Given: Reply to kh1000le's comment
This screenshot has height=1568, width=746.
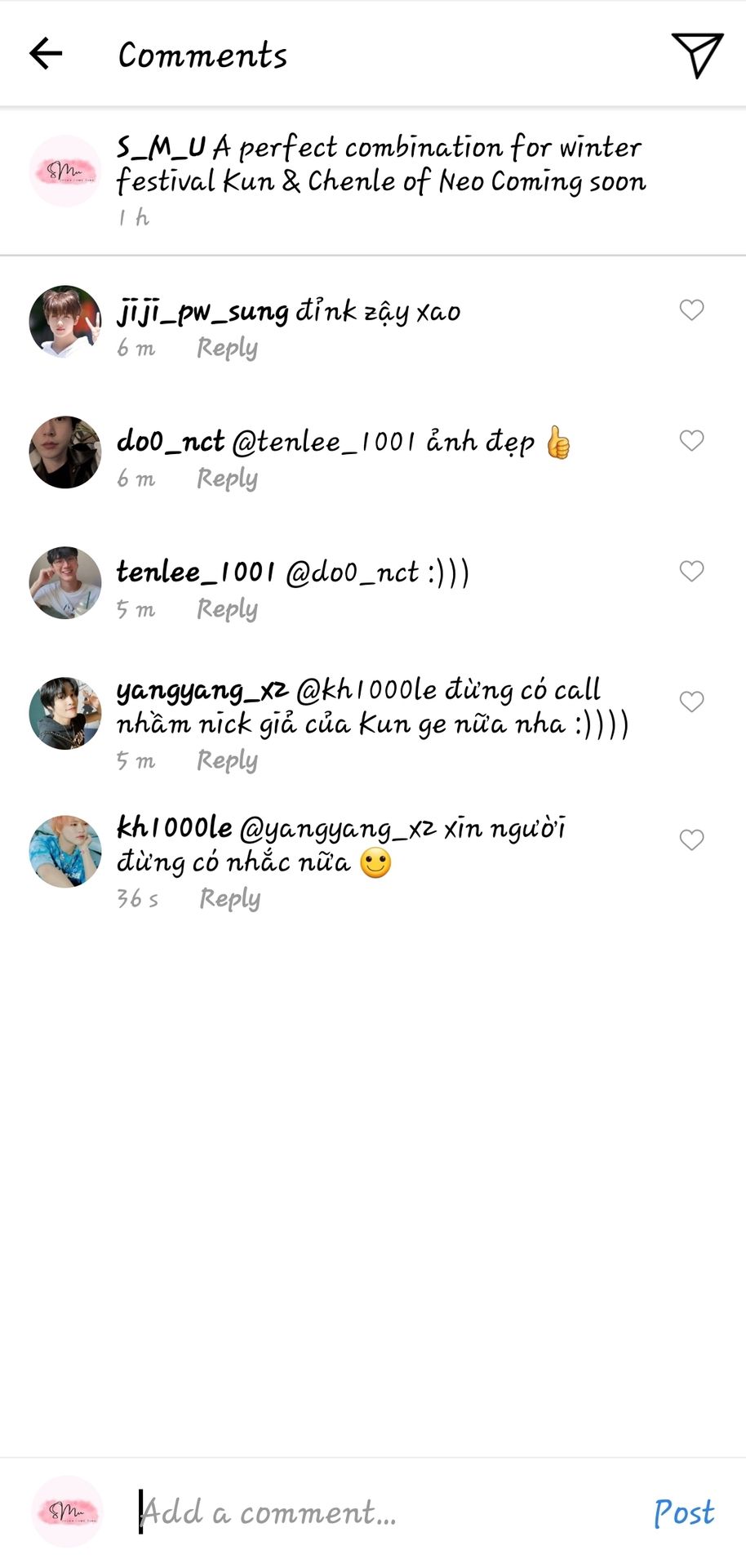Looking at the screenshot, I should pyautogui.click(x=229, y=899).
